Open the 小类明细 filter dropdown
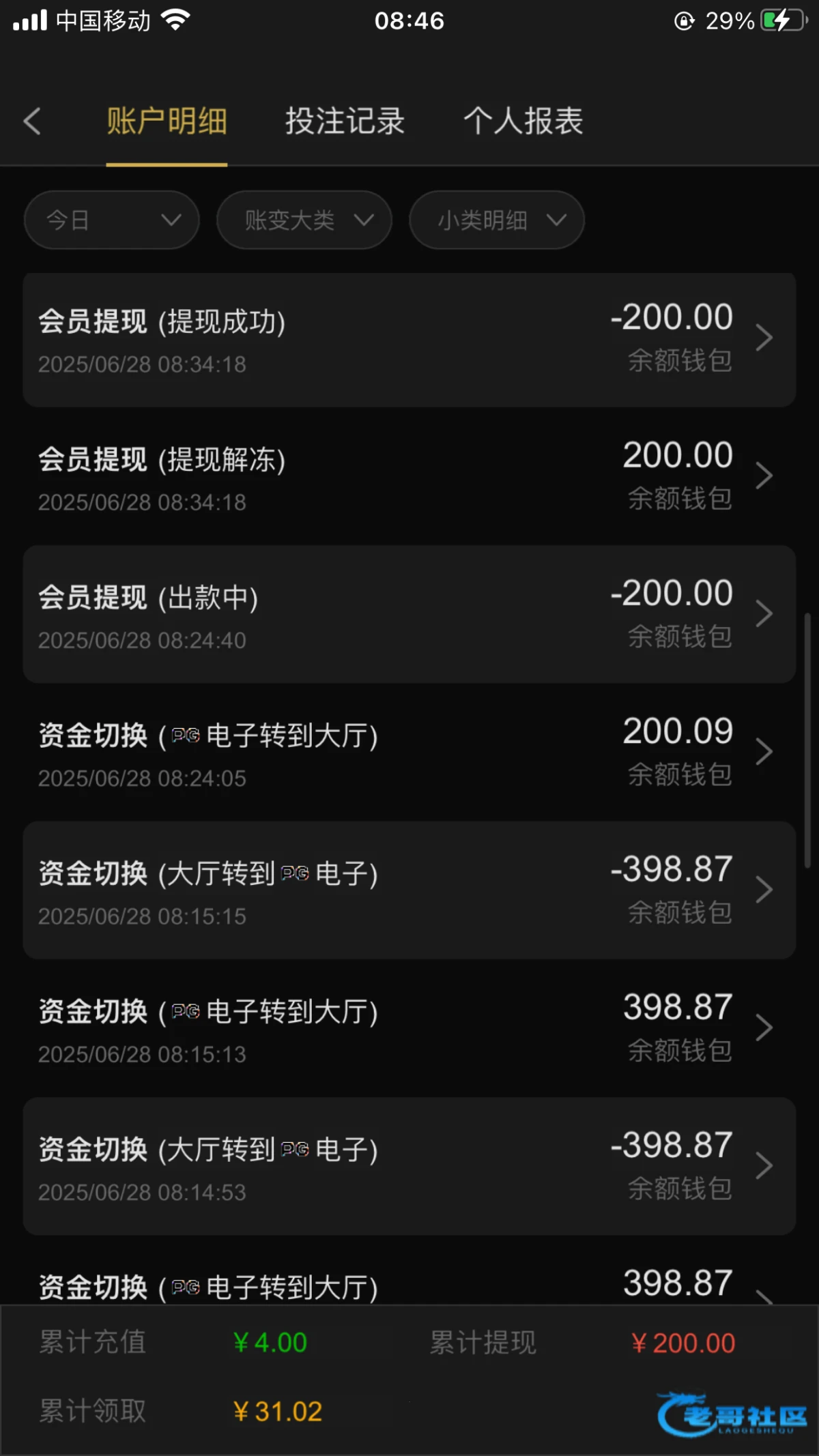This screenshot has width=819, height=1456. point(497,220)
